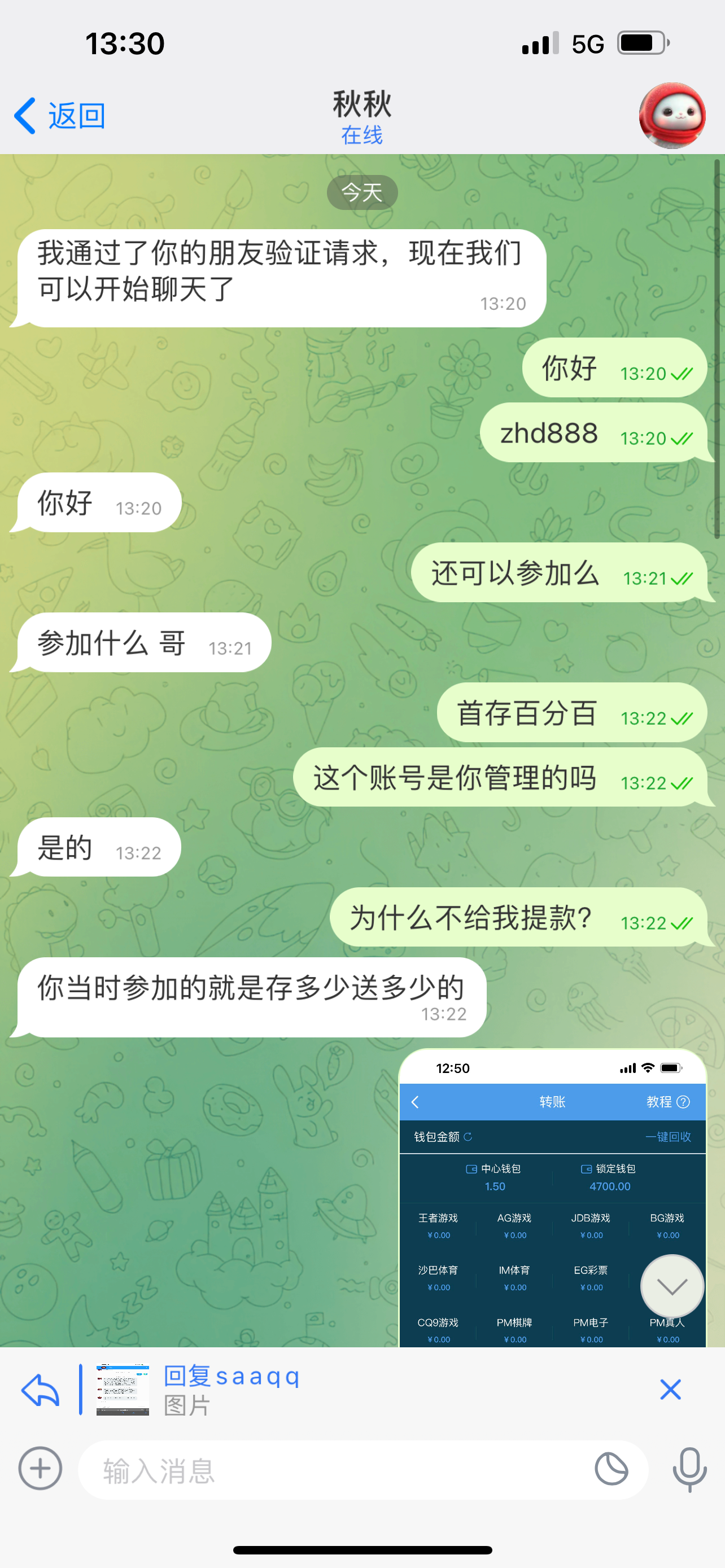
Task: Open the attachment plus menu
Action: 40,1468
